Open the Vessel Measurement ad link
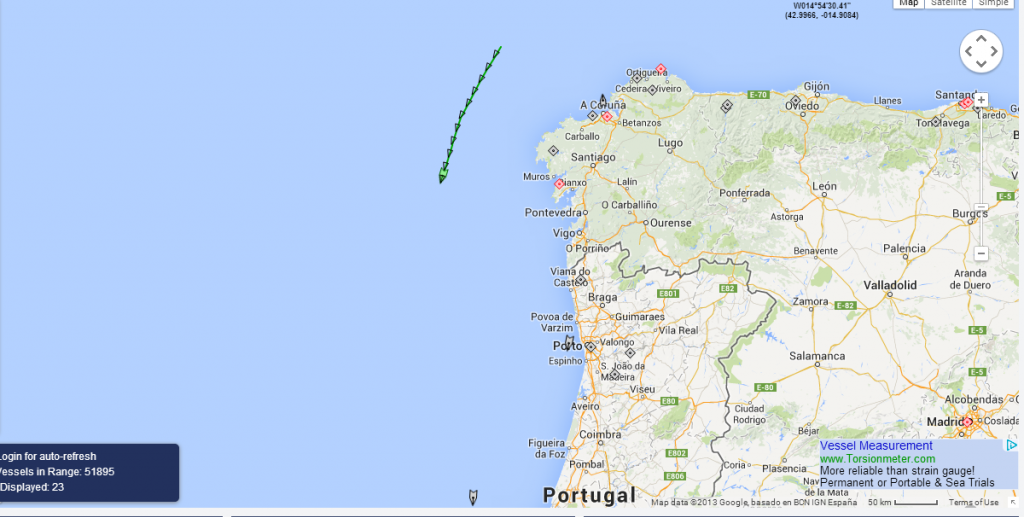This screenshot has height=517, width=1024. [876, 446]
